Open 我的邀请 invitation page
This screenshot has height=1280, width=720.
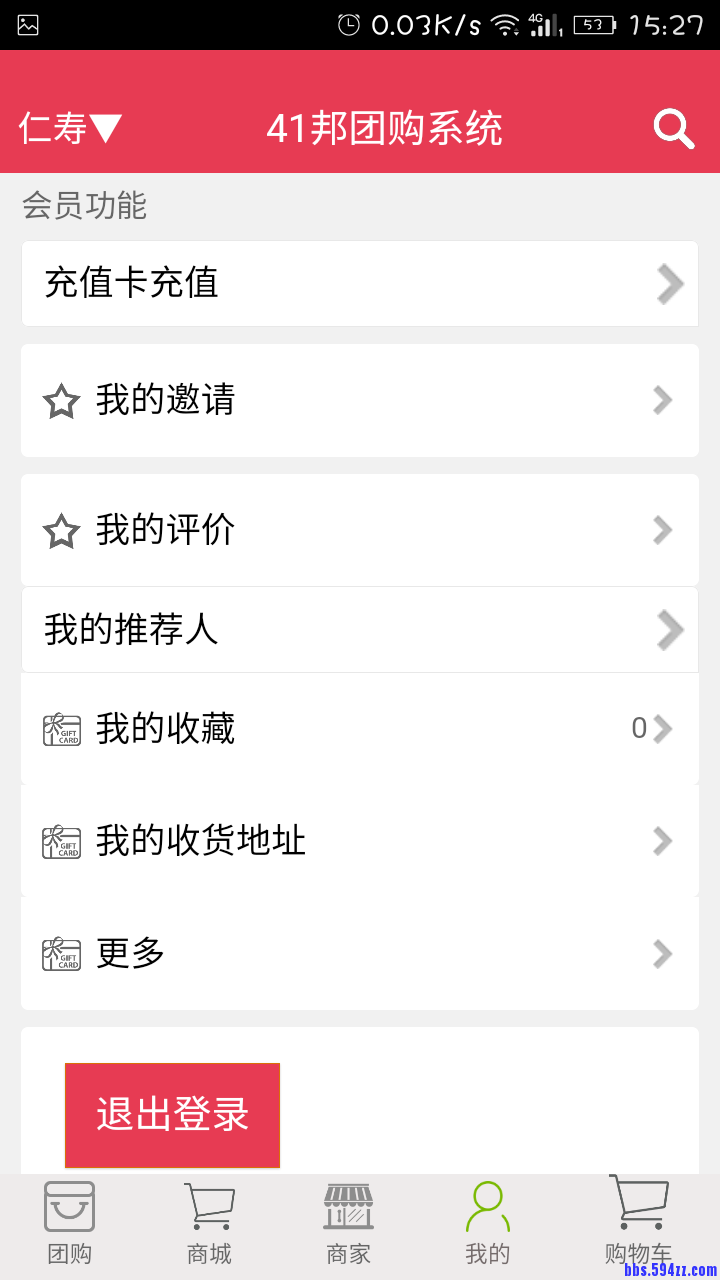click(x=360, y=400)
